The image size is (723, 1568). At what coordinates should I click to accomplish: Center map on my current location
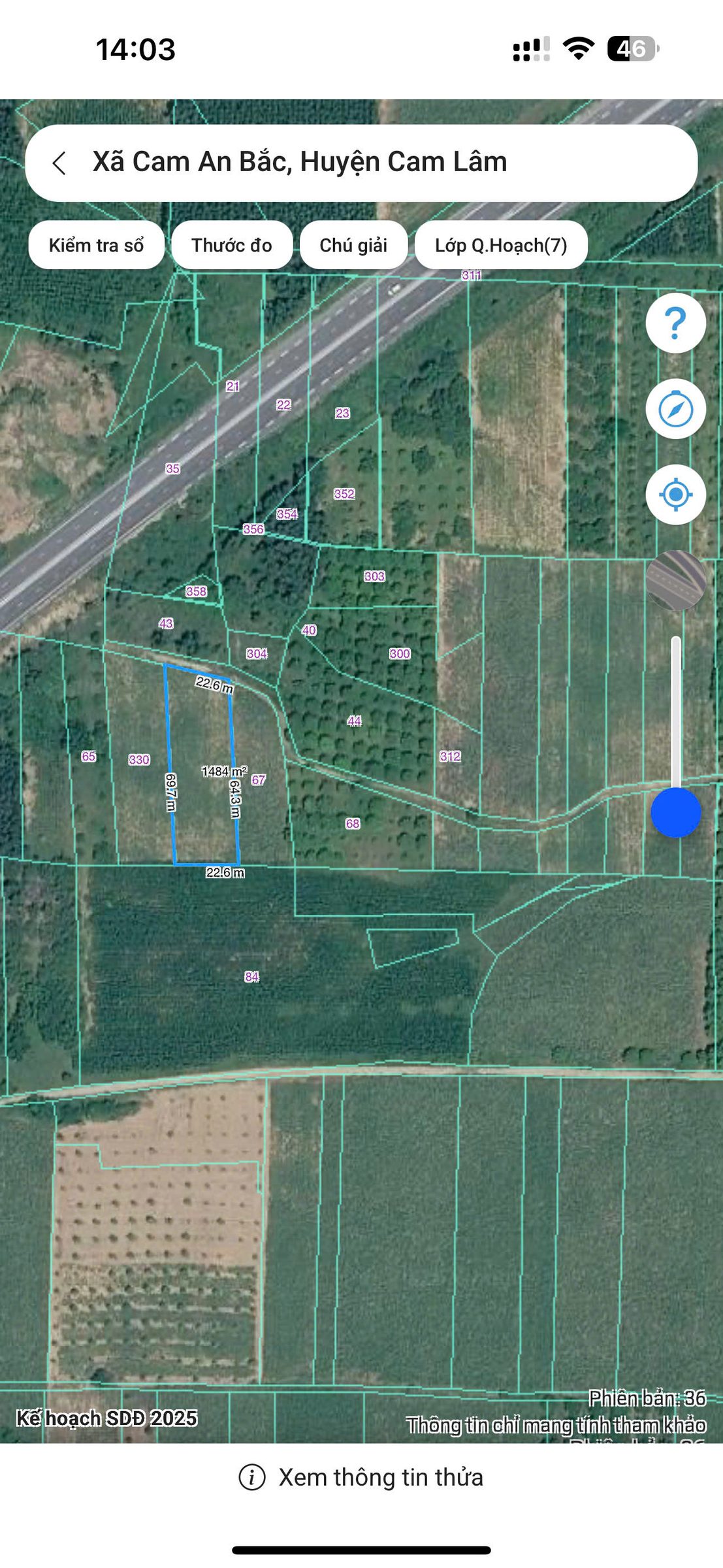[675, 495]
